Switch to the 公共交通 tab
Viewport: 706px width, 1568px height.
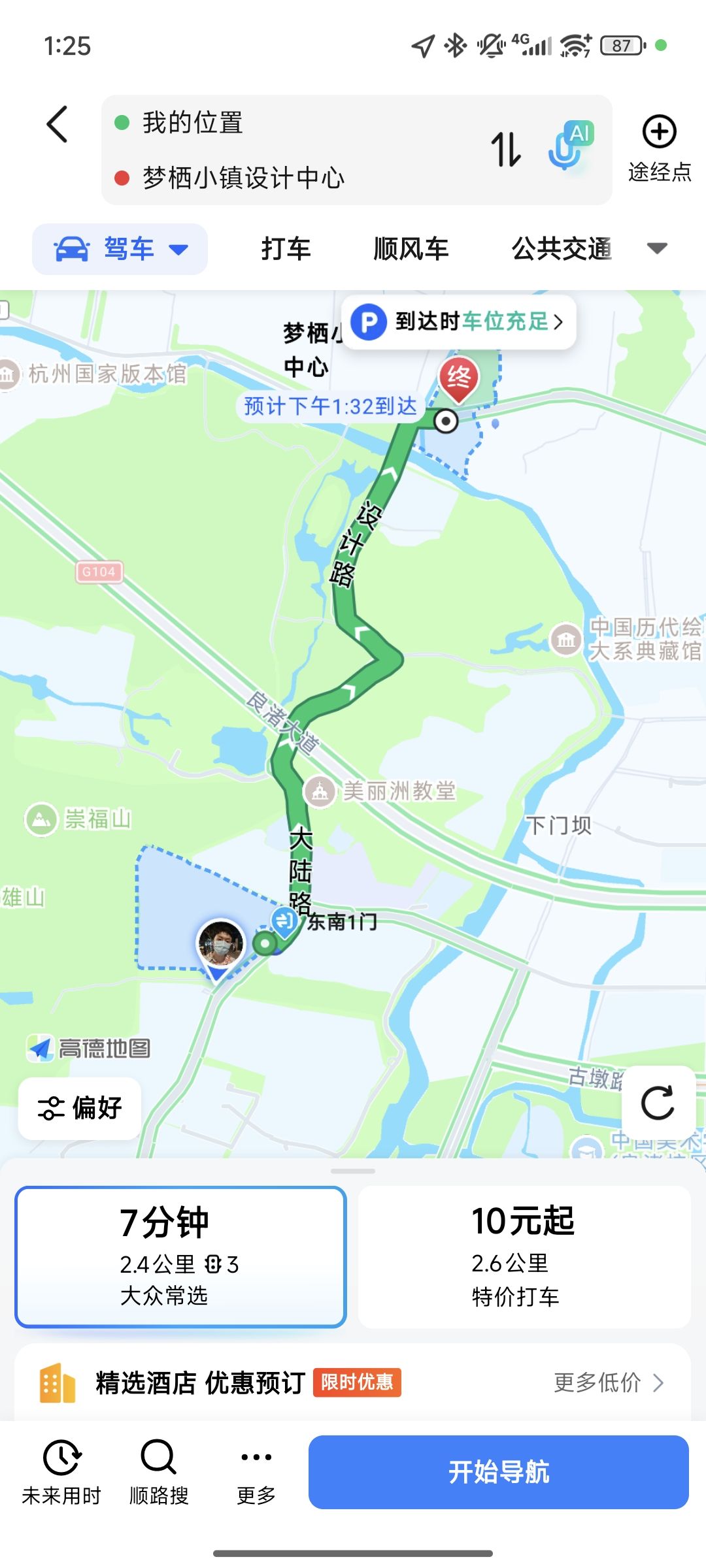(561, 249)
